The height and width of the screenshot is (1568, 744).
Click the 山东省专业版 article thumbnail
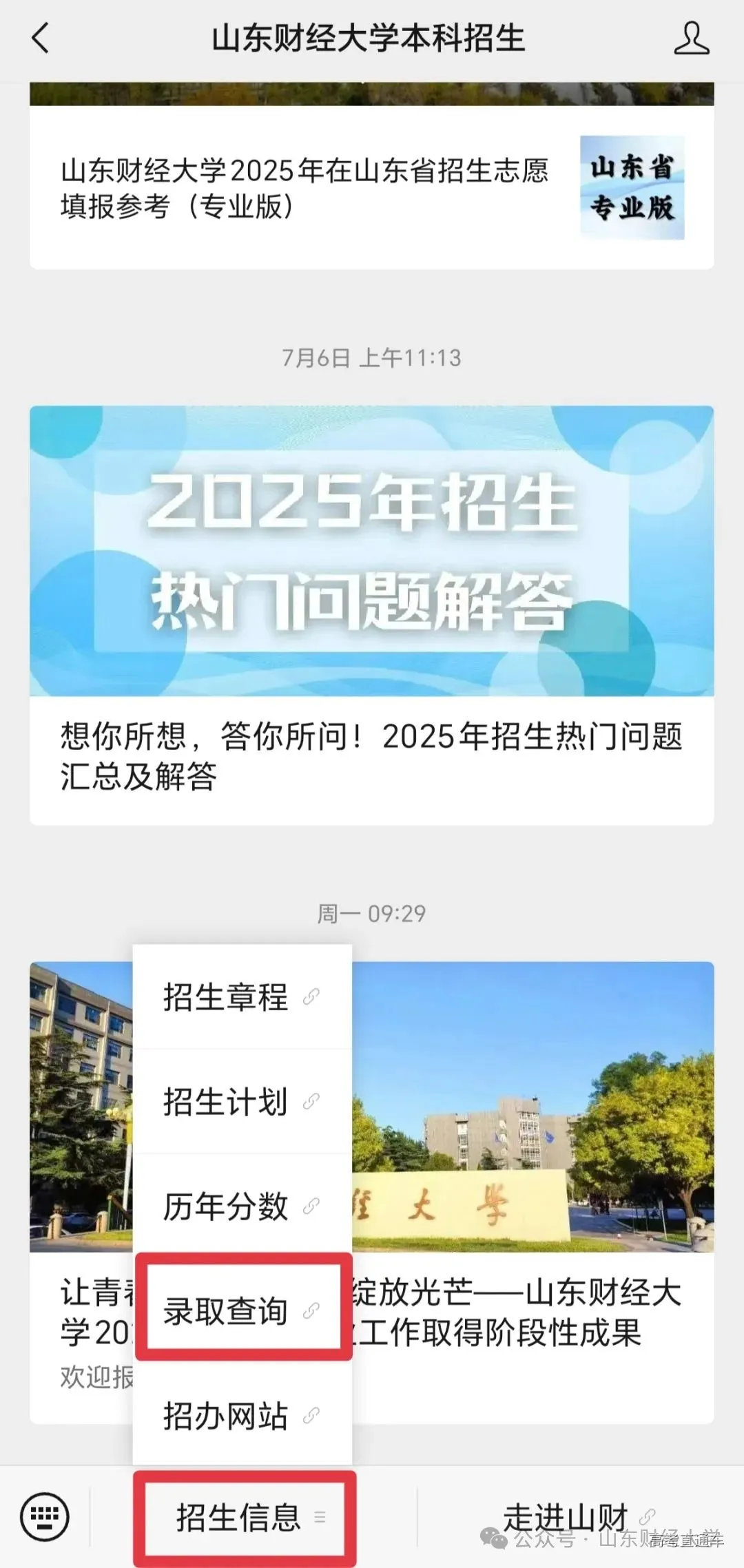click(631, 188)
